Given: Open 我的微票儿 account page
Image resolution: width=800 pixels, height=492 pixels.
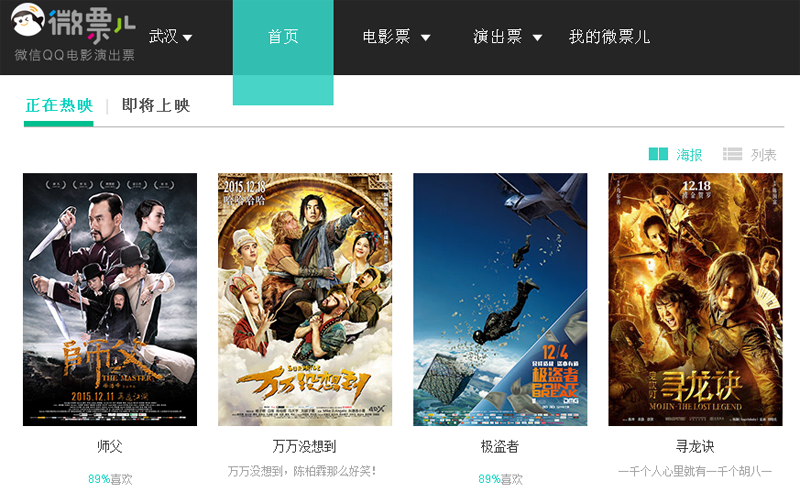Looking at the screenshot, I should 609,37.
